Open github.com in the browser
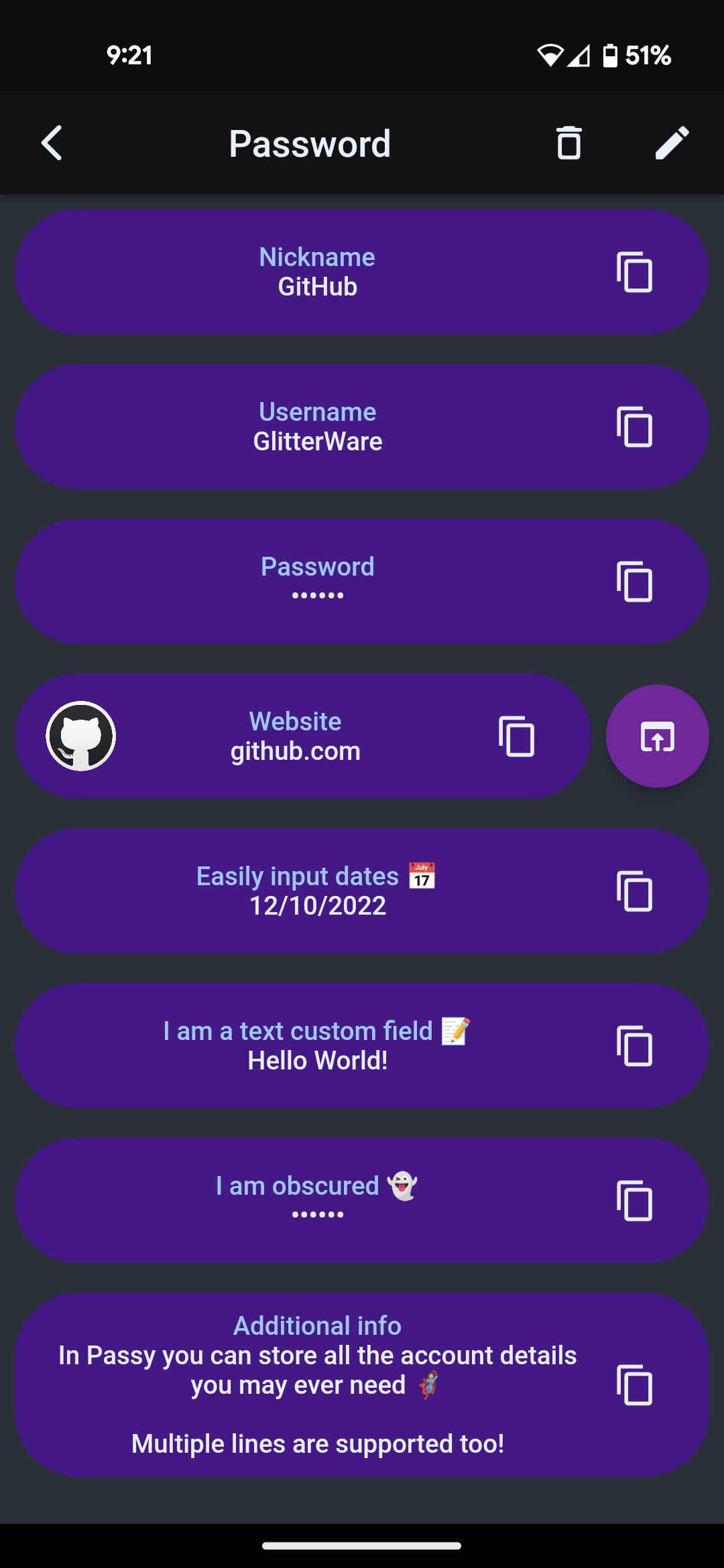This screenshot has height=1568, width=724. (x=657, y=736)
